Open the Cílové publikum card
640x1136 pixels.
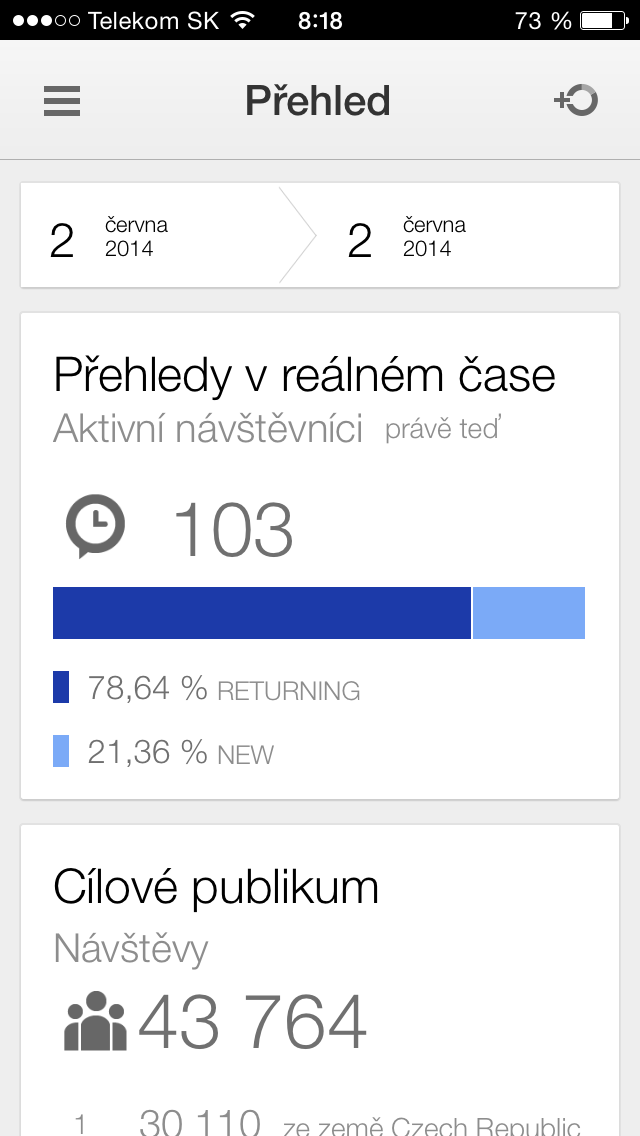coord(320,980)
